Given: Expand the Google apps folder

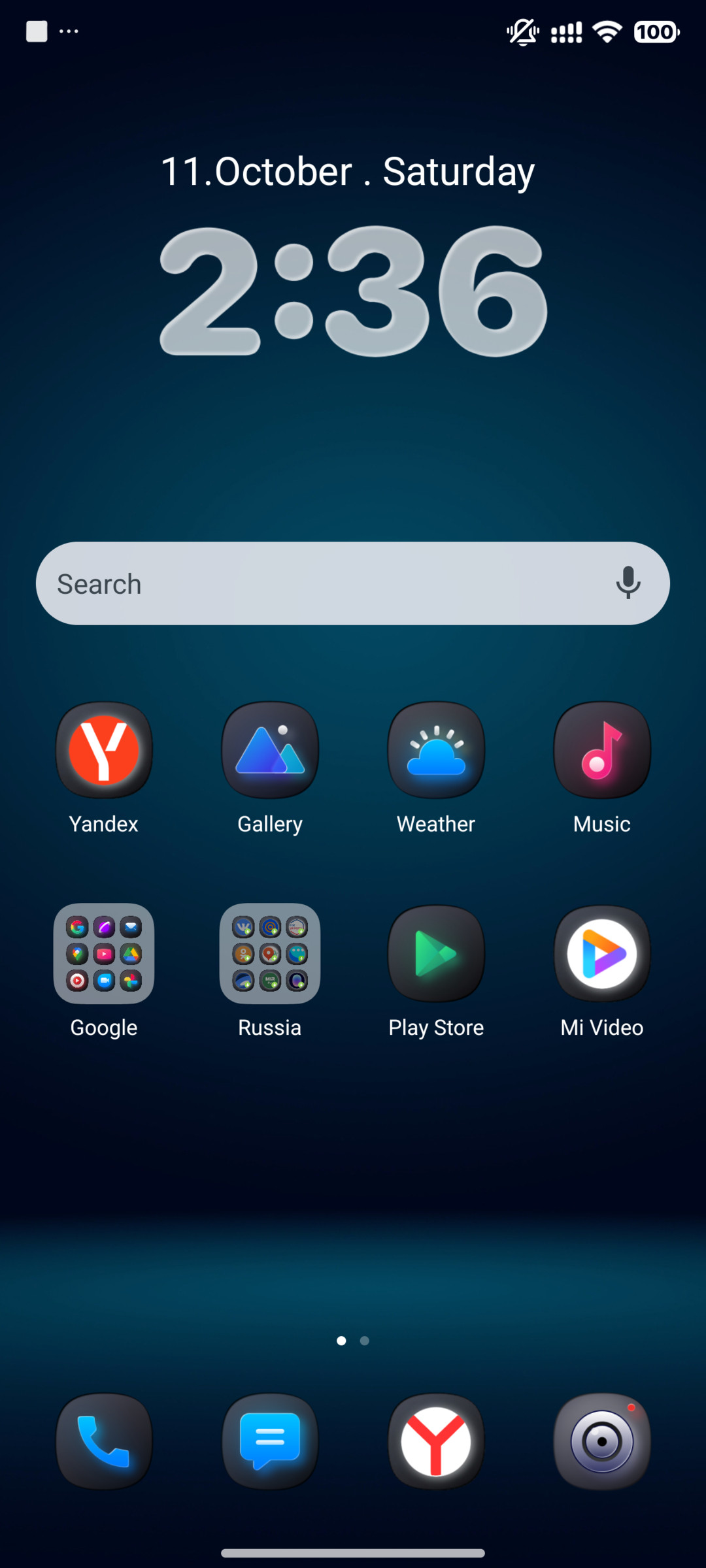Looking at the screenshot, I should point(103,953).
